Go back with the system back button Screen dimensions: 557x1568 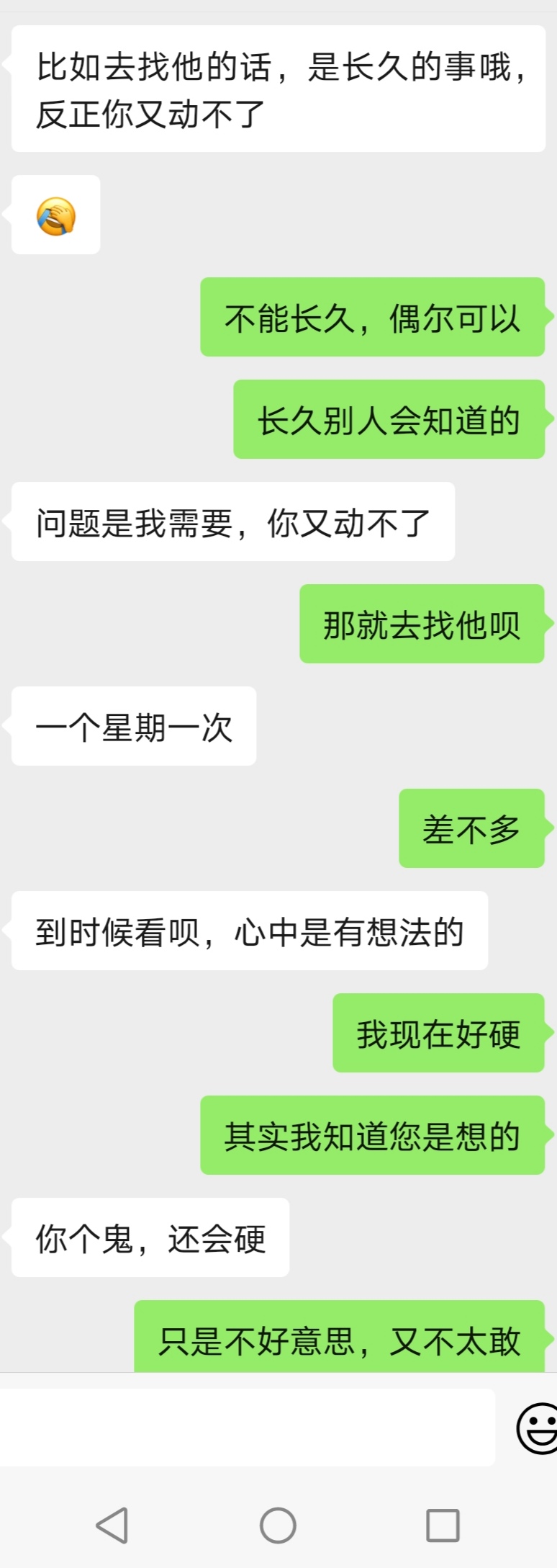tap(112, 1525)
